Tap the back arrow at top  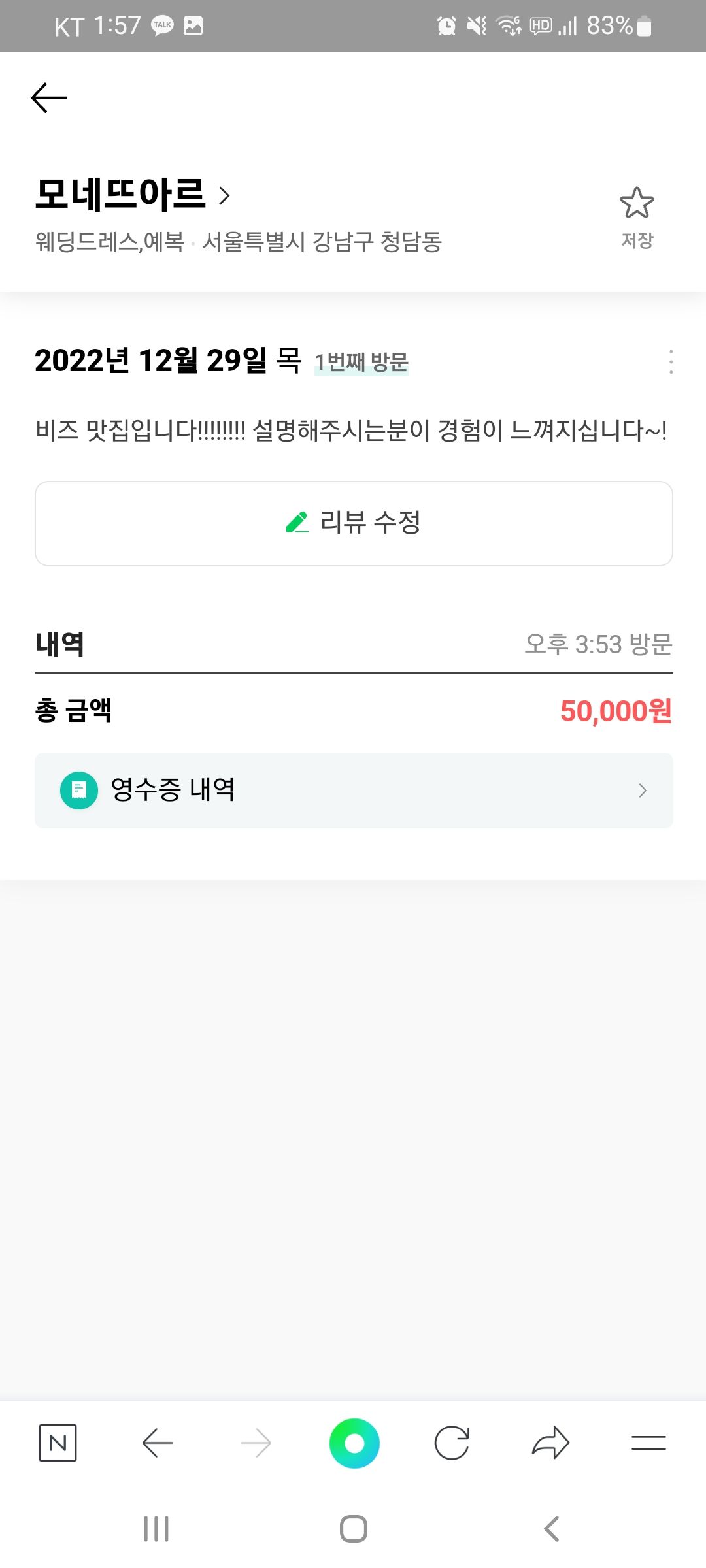[49, 98]
